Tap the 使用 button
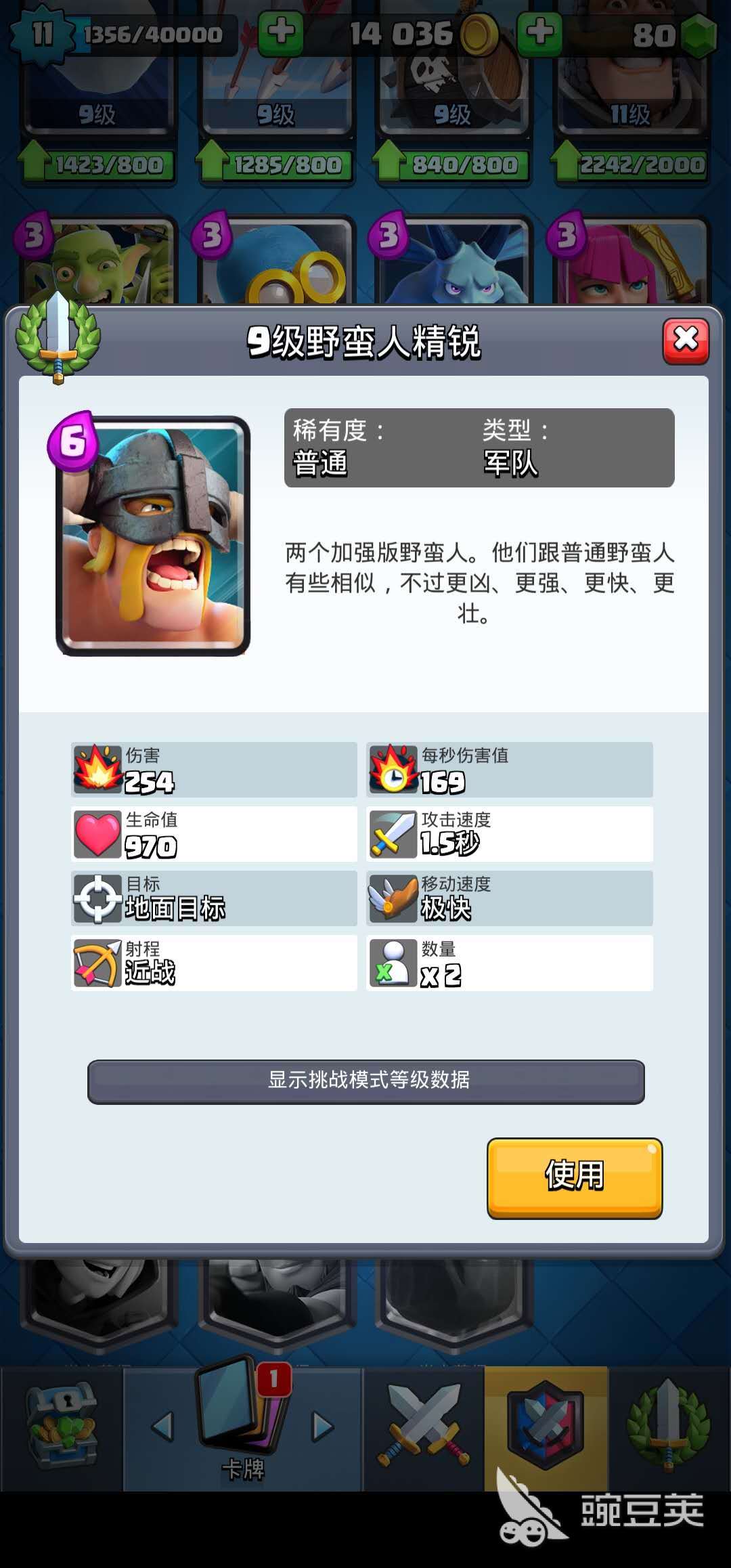The width and height of the screenshot is (731, 1568). click(574, 1177)
